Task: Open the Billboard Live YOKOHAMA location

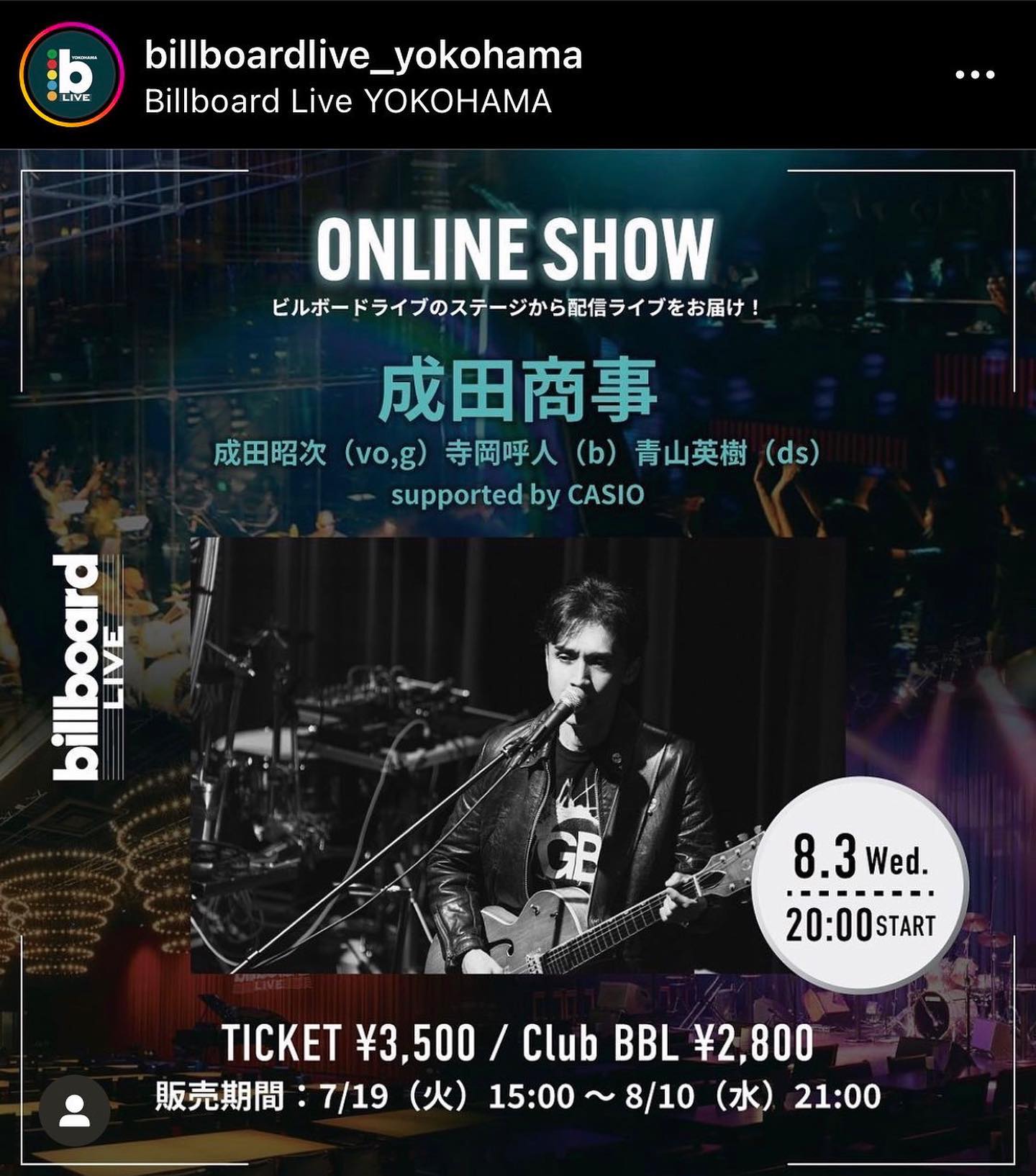Action: [x=348, y=101]
